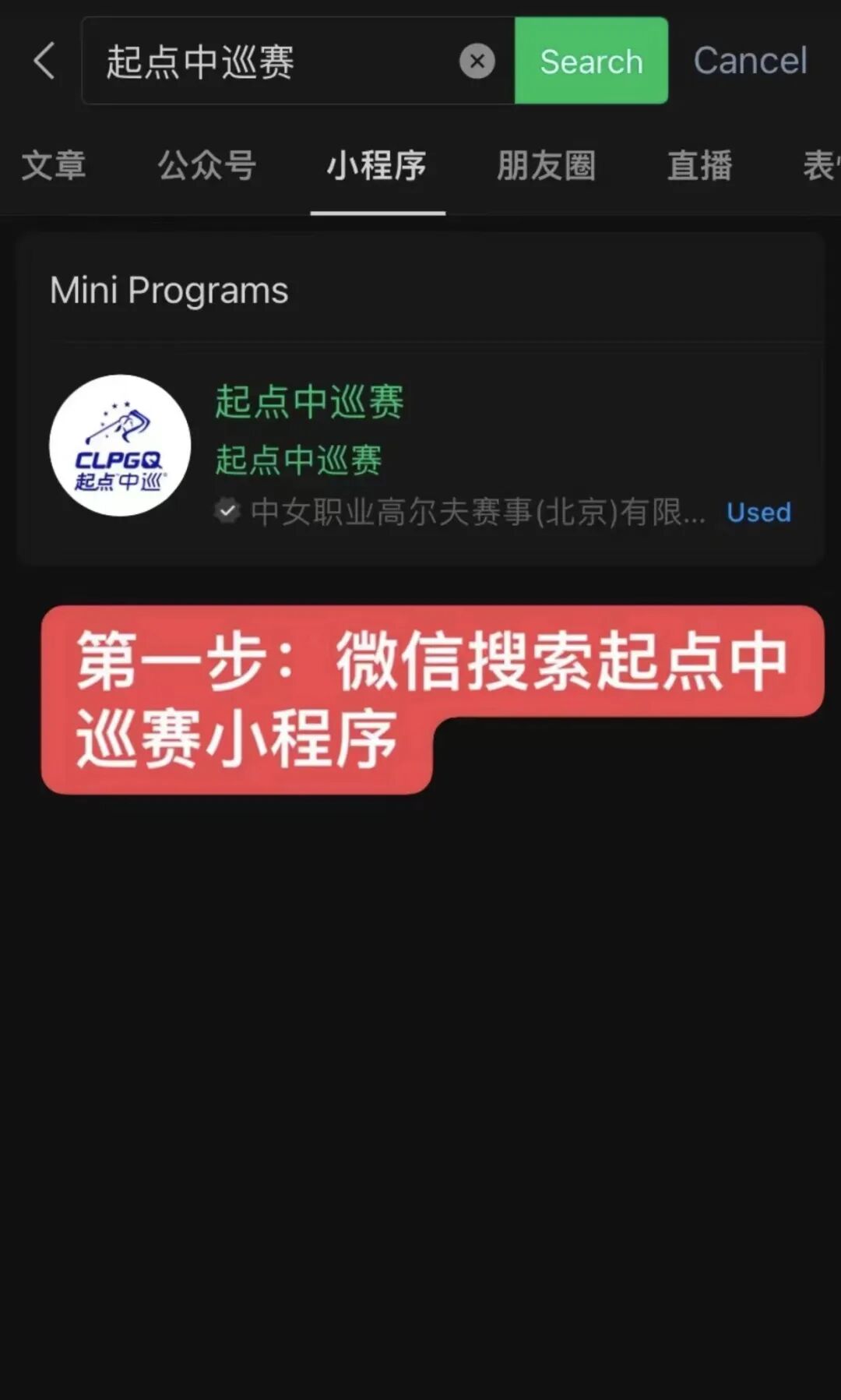The image size is (841, 1400).
Task: Clear the search text with the x icon
Action: click(477, 62)
